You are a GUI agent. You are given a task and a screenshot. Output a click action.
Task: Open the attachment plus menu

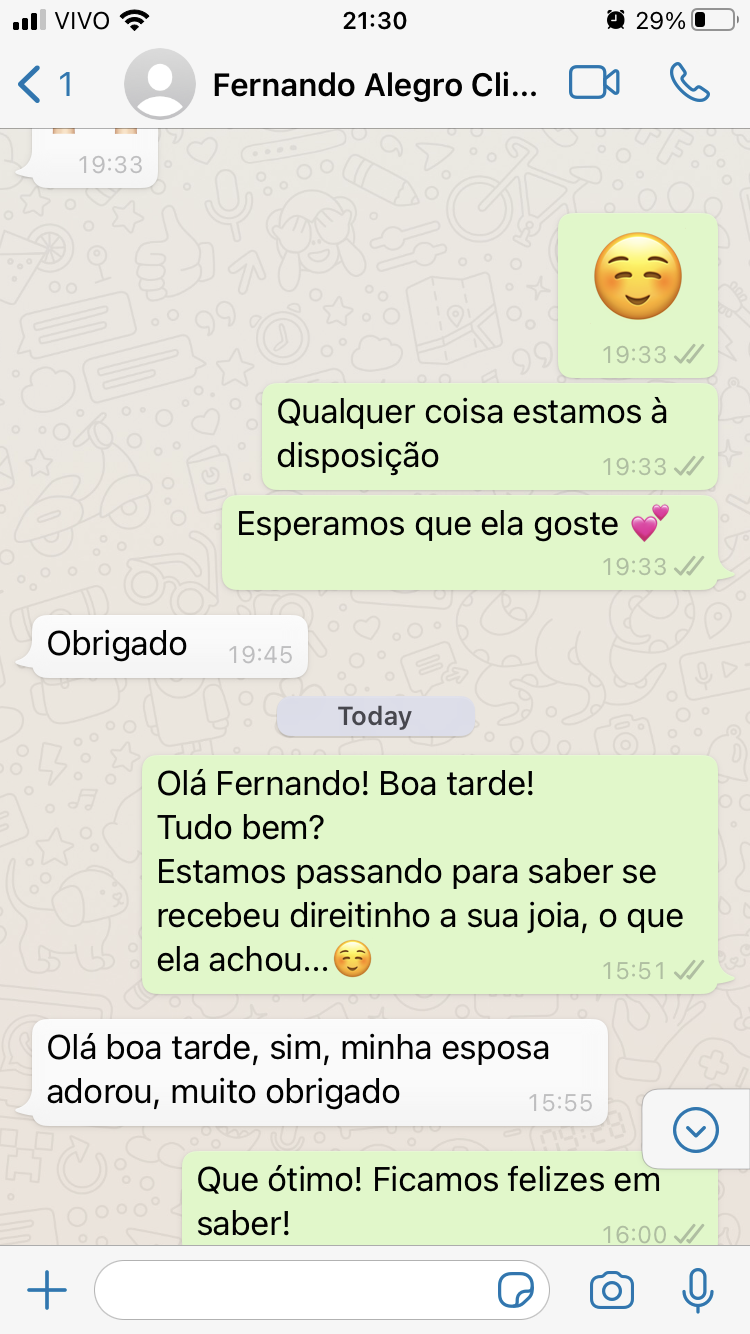coord(47,1291)
